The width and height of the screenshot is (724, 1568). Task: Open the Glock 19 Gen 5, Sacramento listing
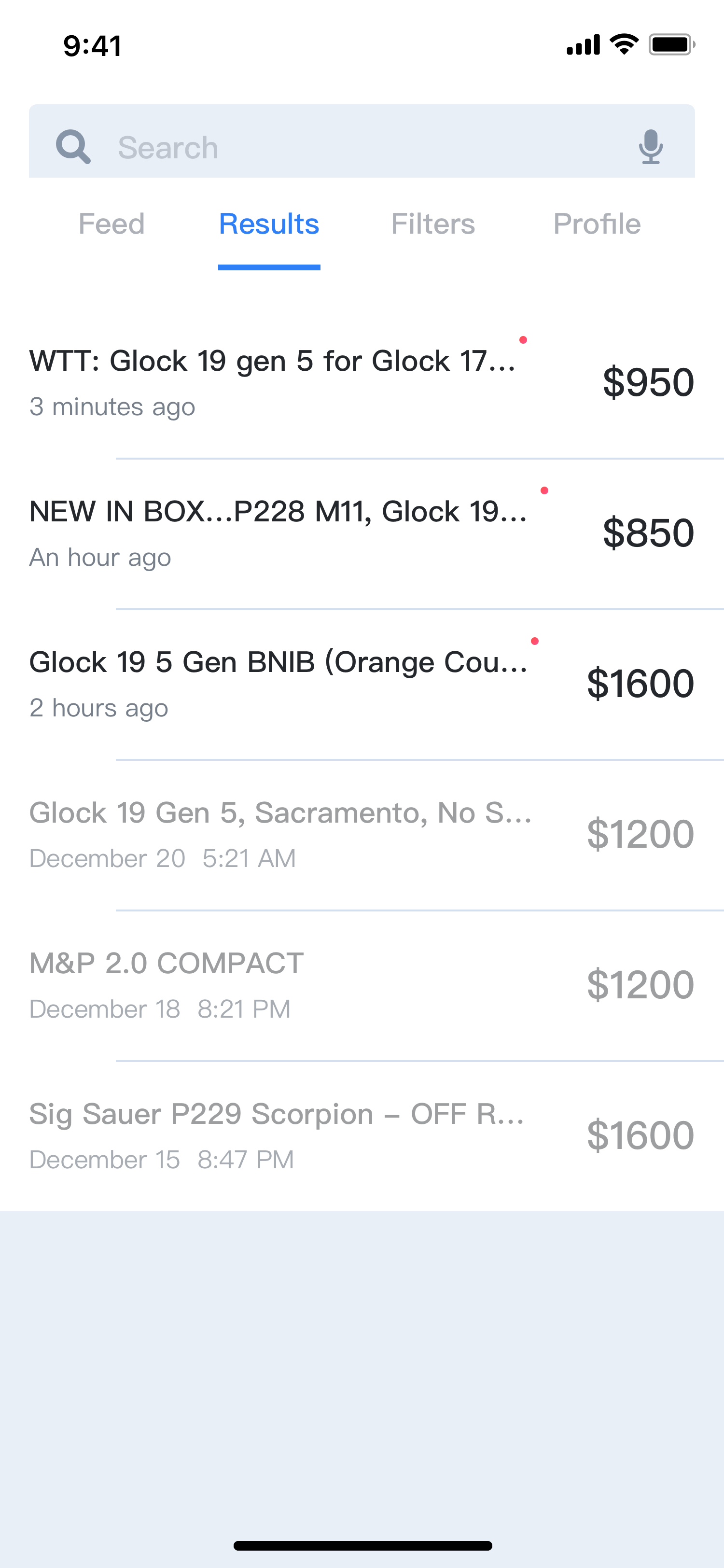[362, 835]
